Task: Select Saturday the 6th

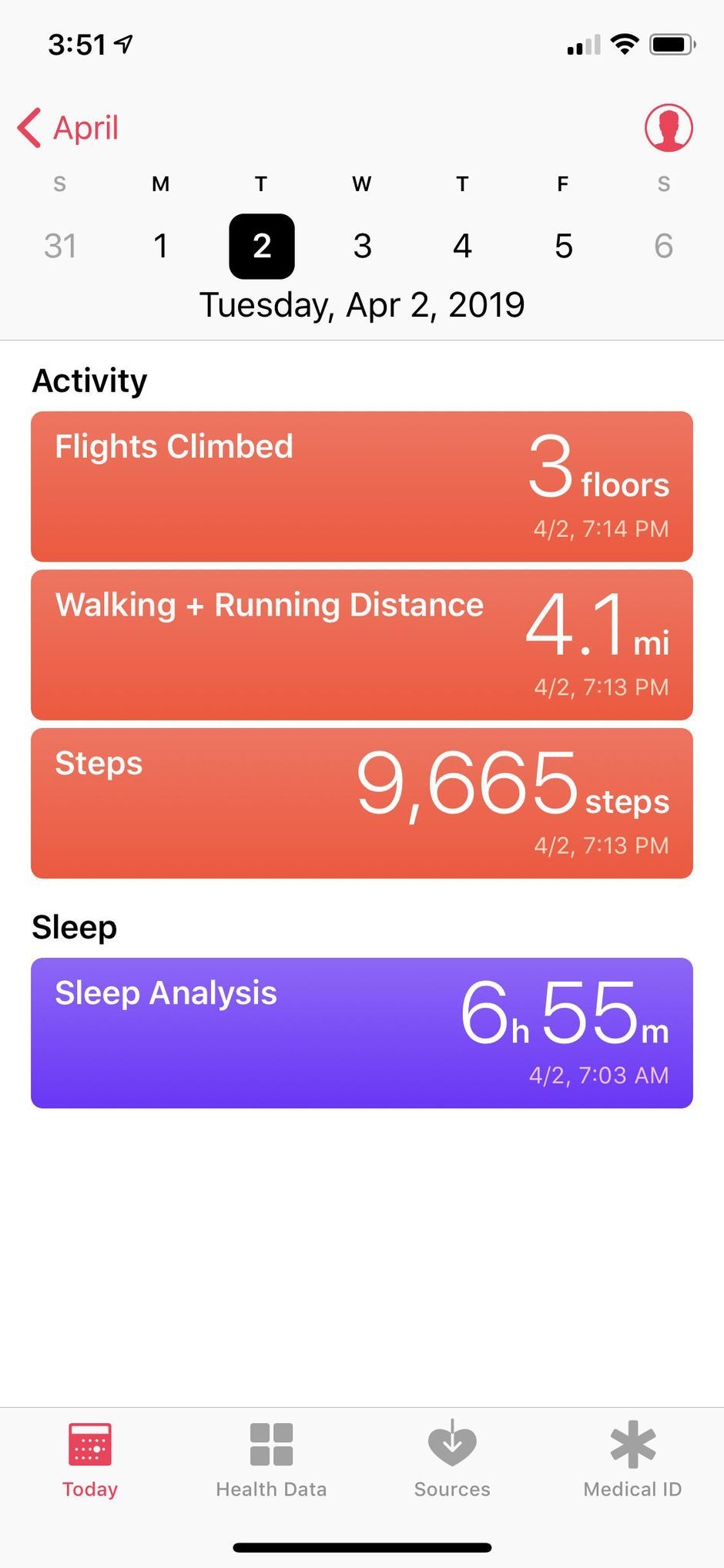Action: 664,246
